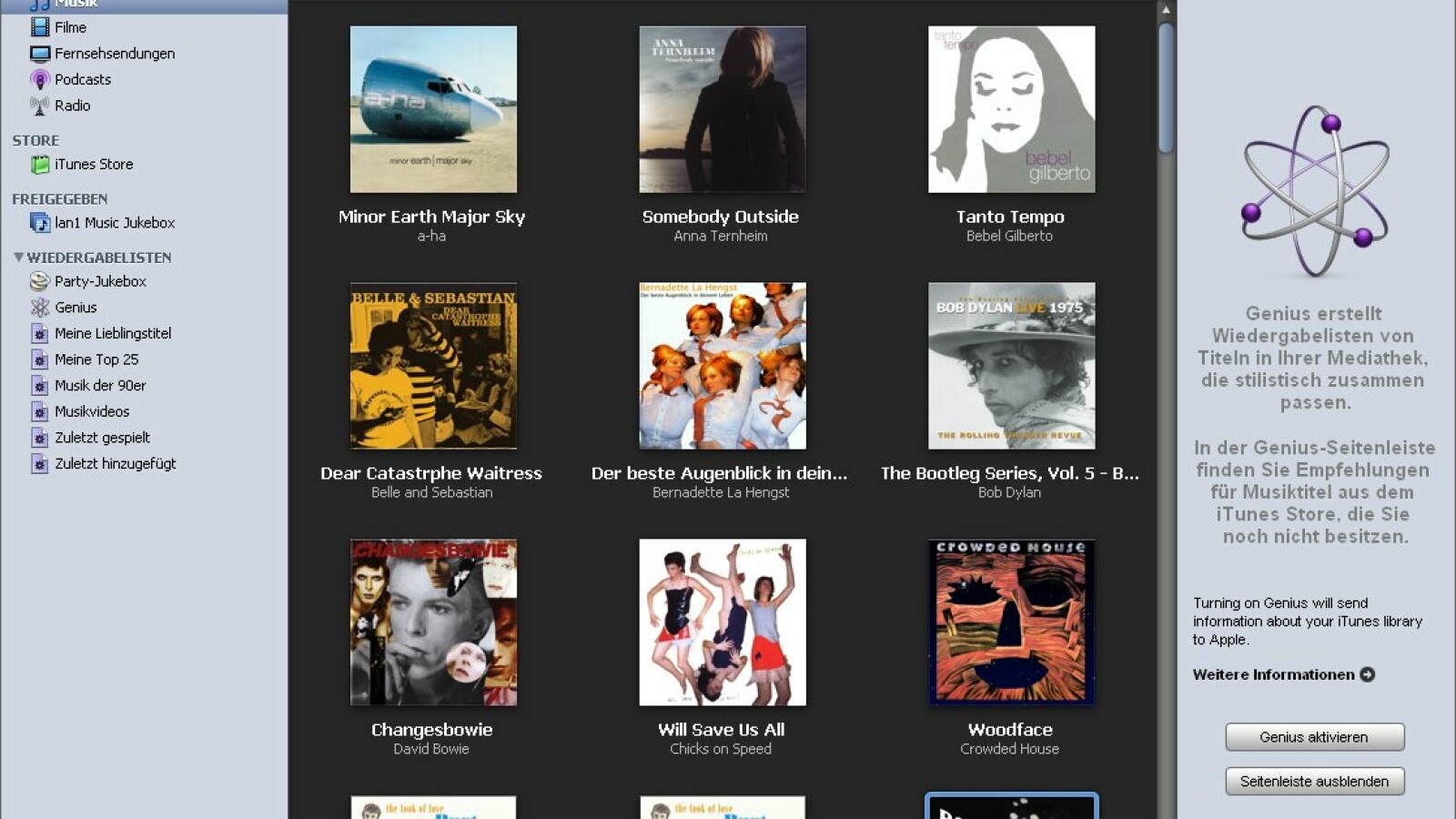Image resolution: width=1456 pixels, height=819 pixels.
Task: Open Filme in the sidebar
Action: point(69,27)
